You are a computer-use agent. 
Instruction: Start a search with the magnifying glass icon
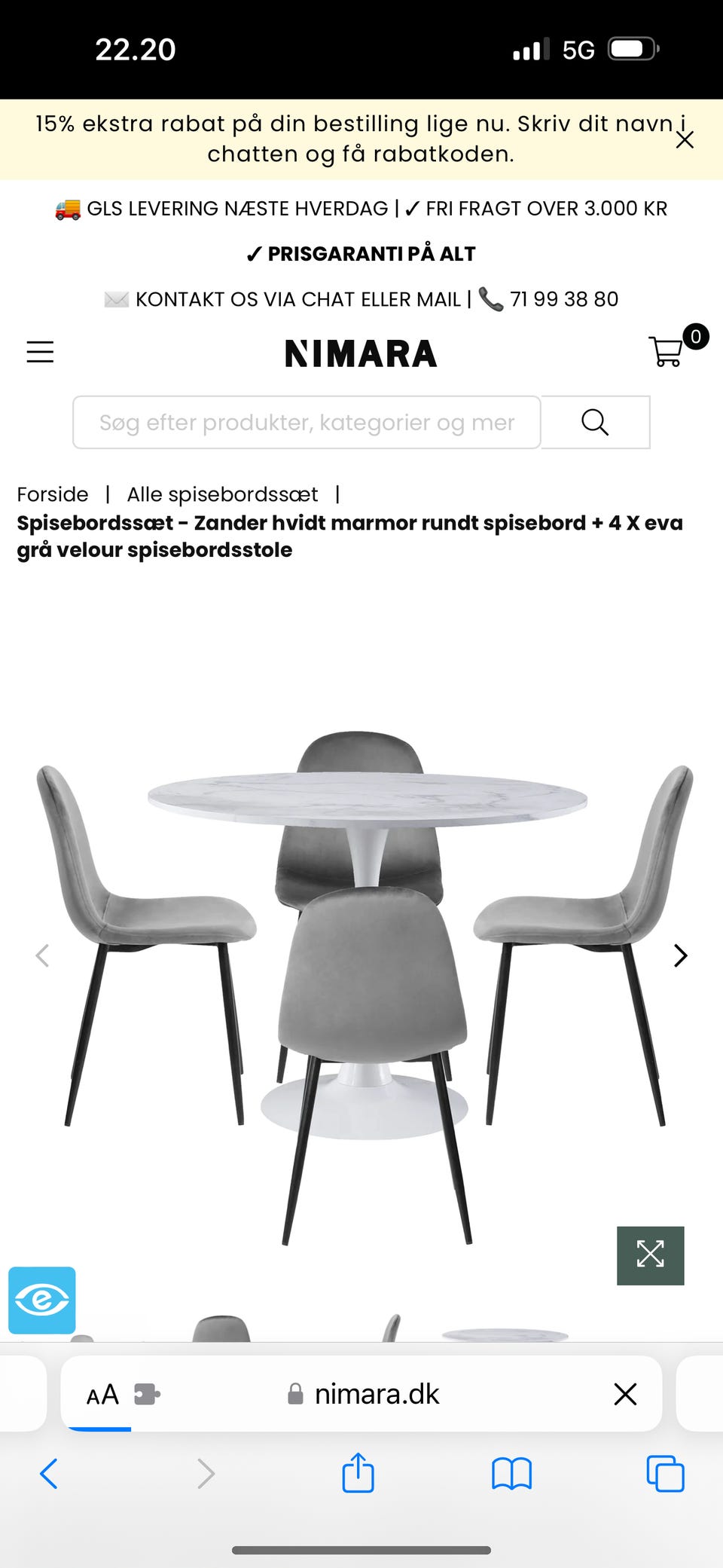tap(595, 422)
